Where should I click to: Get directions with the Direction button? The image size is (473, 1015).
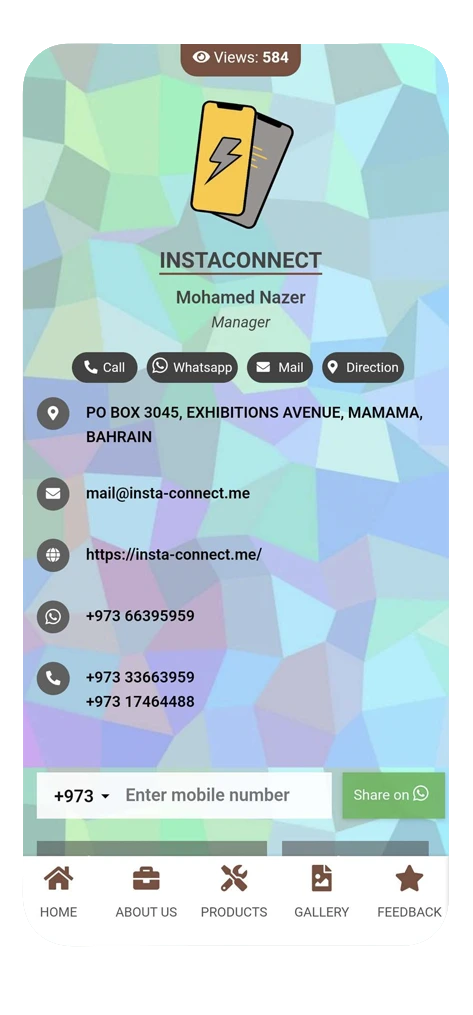pos(363,367)
